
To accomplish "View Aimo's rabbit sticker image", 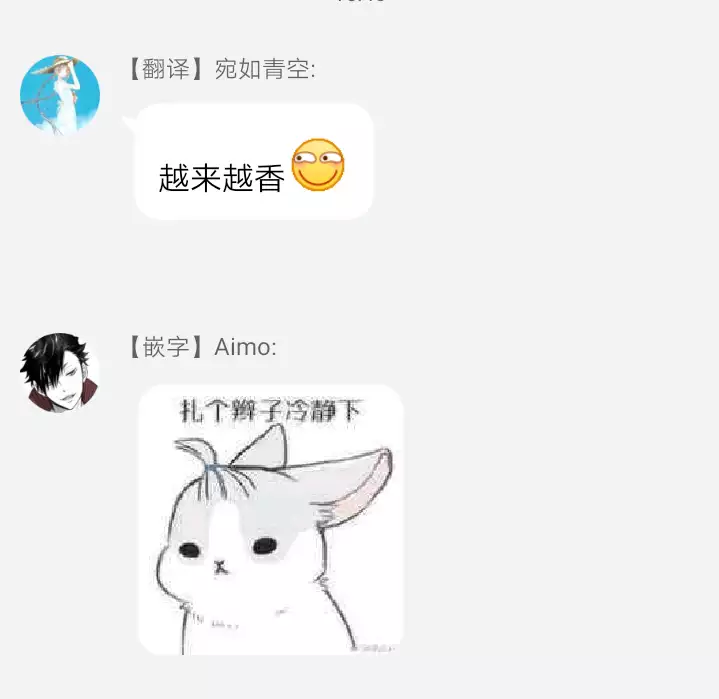I will (270, 520).
